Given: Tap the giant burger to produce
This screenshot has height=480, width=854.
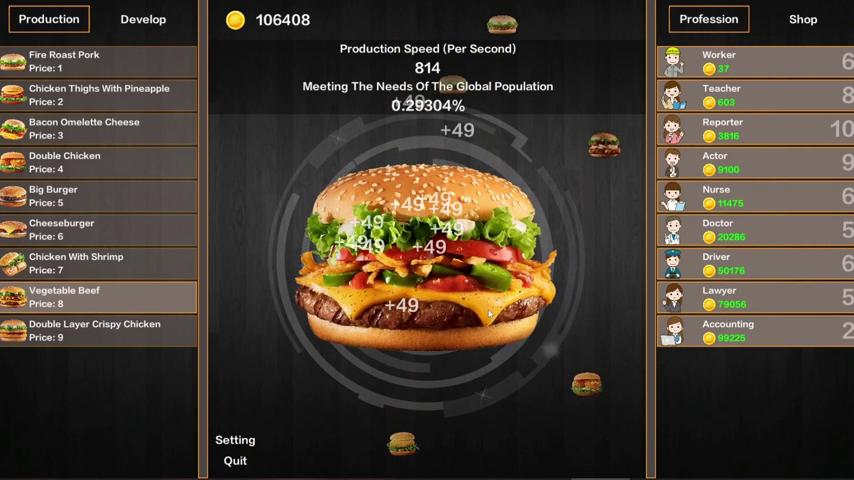Looking at the screenshot, I should [427, 255].
